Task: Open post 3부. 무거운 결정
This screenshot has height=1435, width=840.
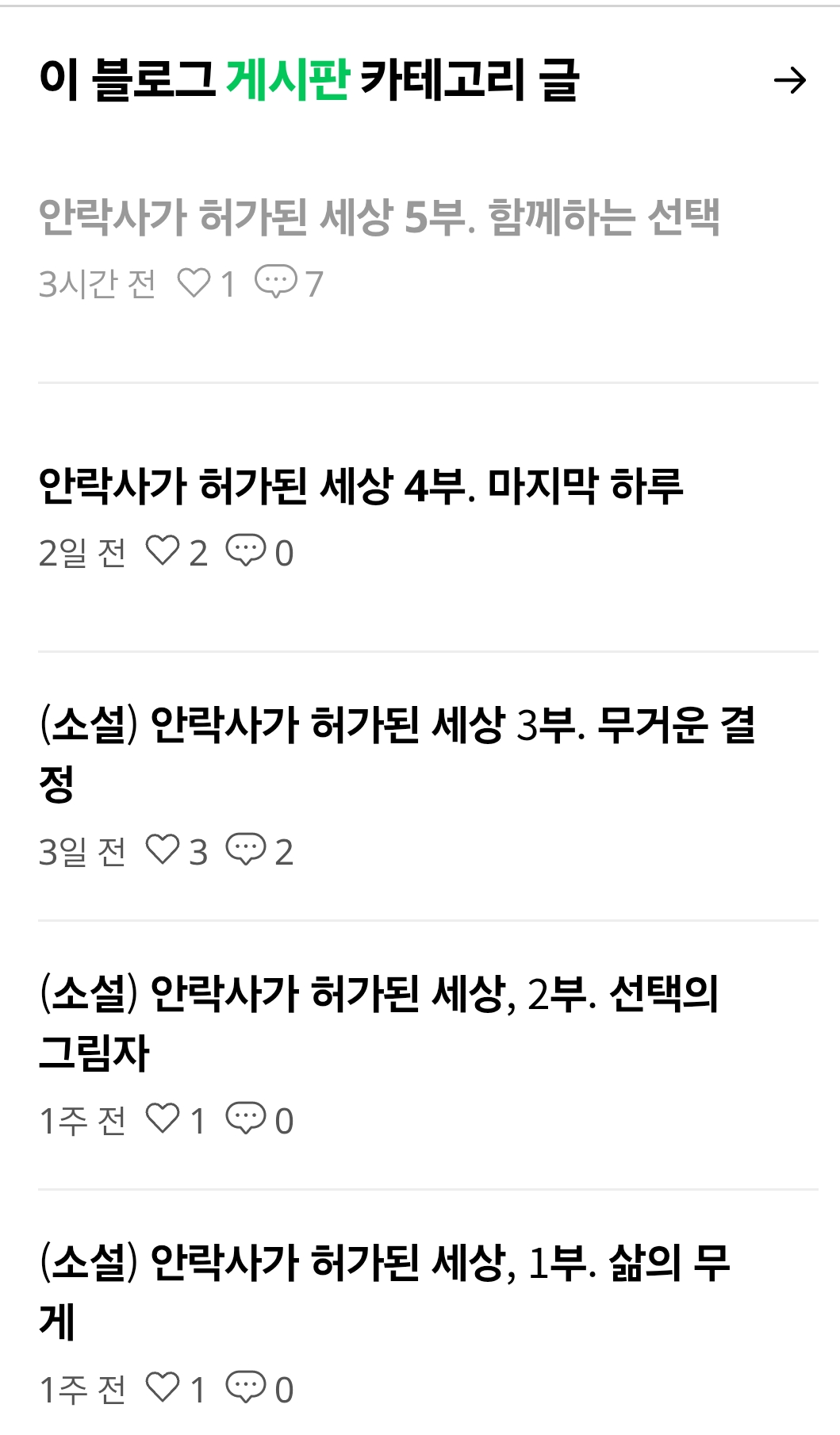Action: 397,726
